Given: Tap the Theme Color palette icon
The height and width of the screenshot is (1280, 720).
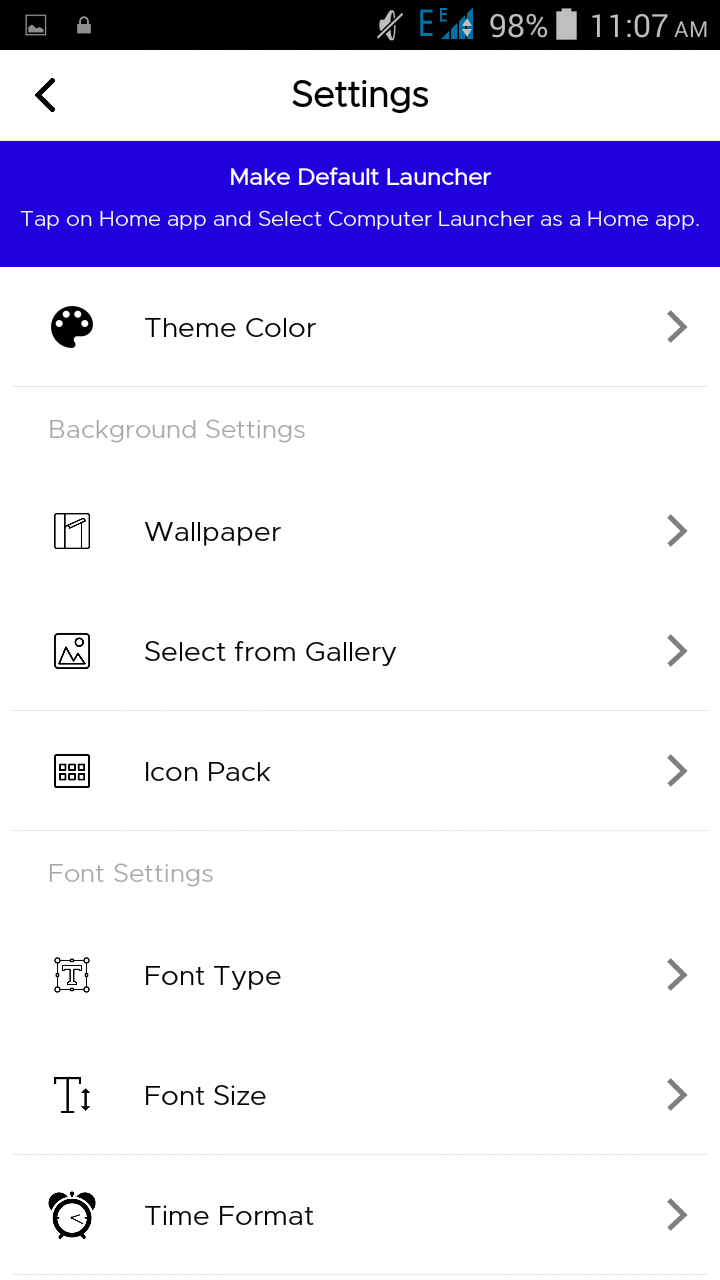Looking at the screenshot, I should (x=71, y=327).
